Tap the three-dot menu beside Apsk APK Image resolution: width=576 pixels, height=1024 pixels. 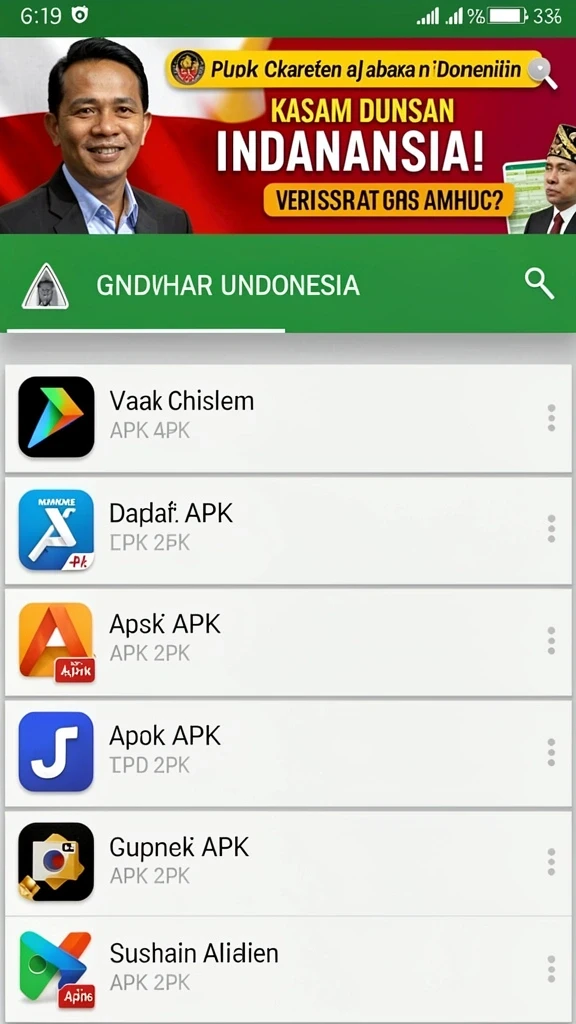(551, 641)
